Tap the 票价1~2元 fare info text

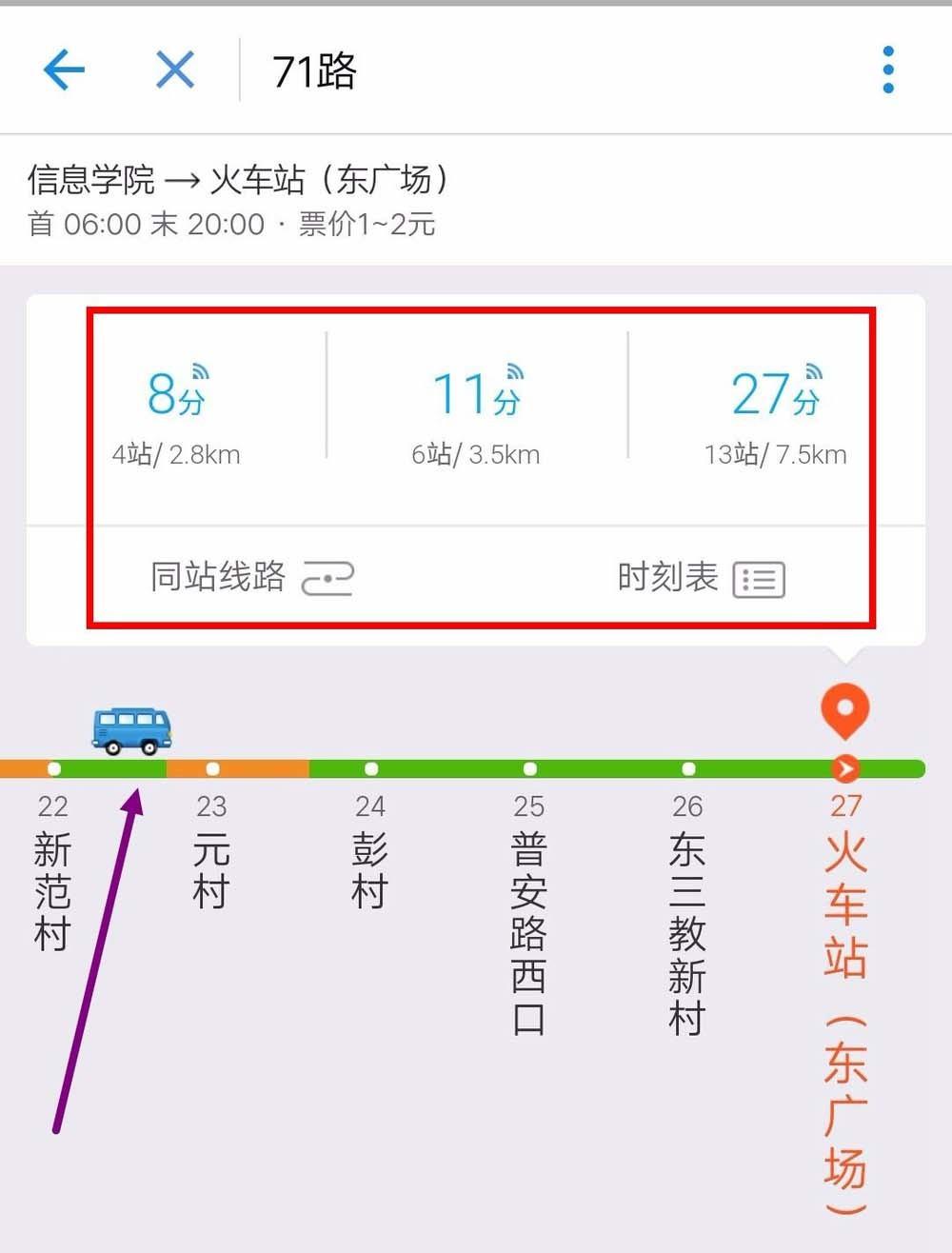tap(367, 225)
